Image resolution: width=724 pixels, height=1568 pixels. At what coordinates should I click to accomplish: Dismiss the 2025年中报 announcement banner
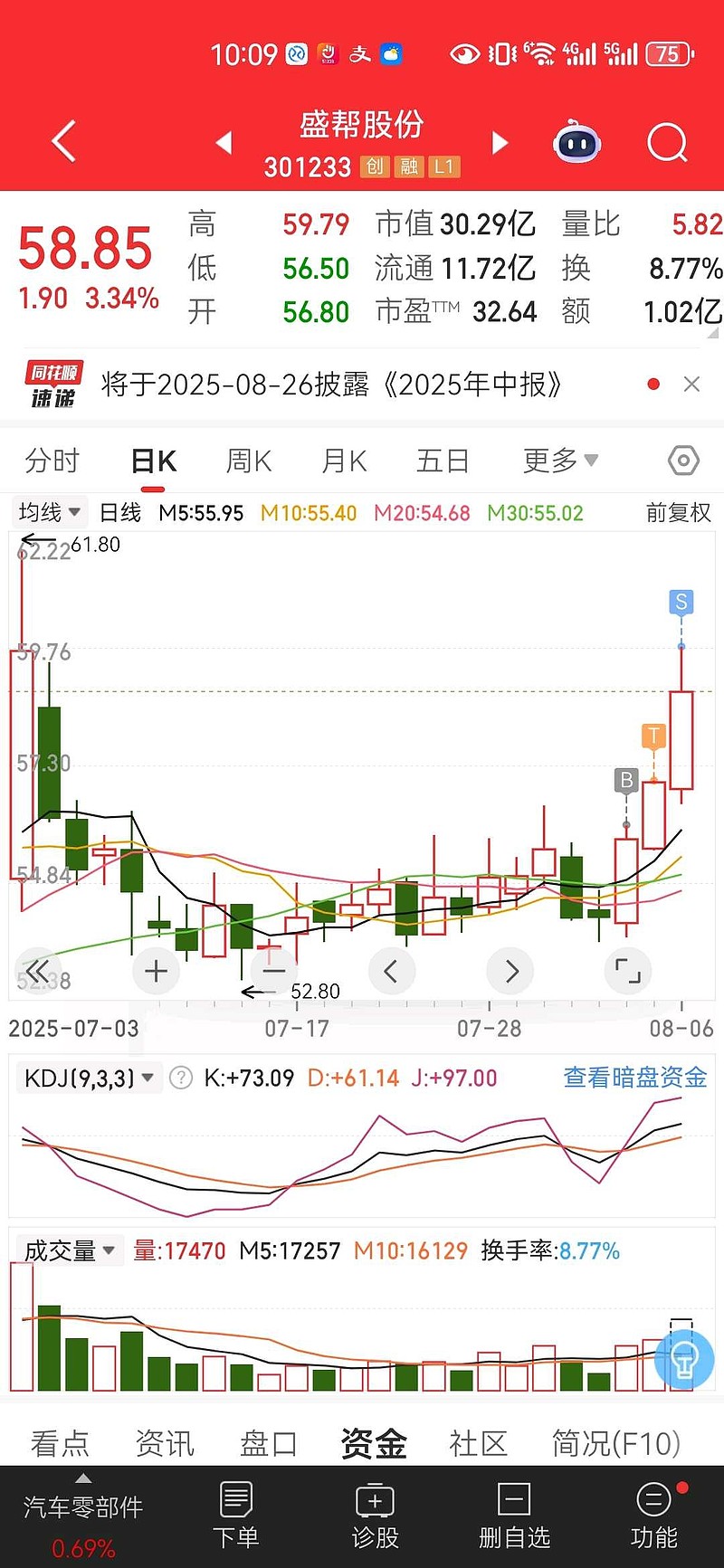click(x=692, y=385)
